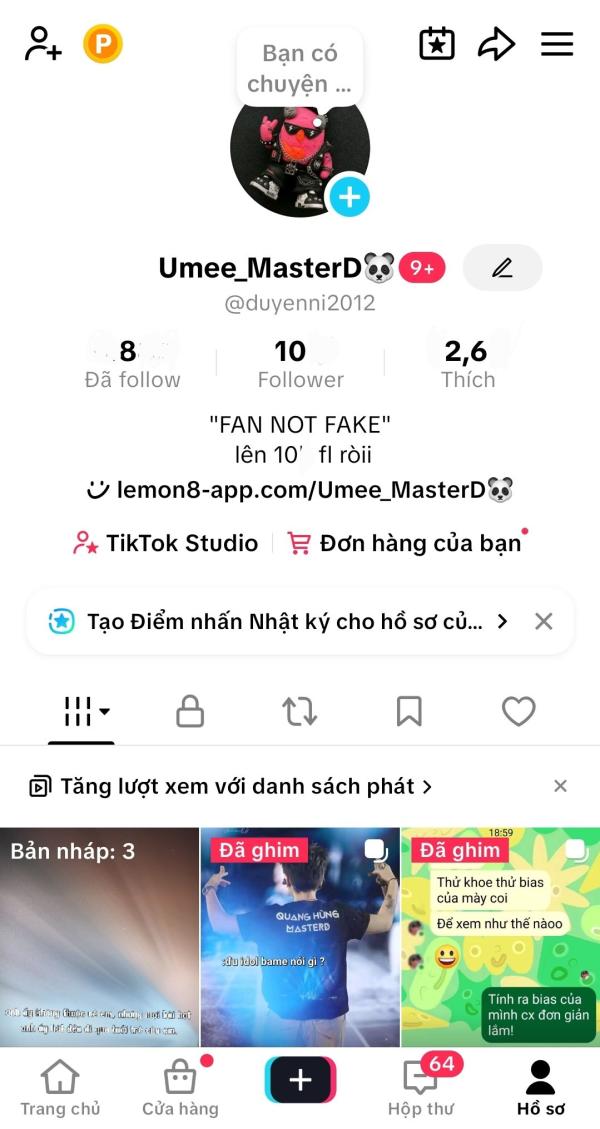This screenshot has width=600, height=1129.
Task: Switch to the reposts tab
Action: point(300,711)
